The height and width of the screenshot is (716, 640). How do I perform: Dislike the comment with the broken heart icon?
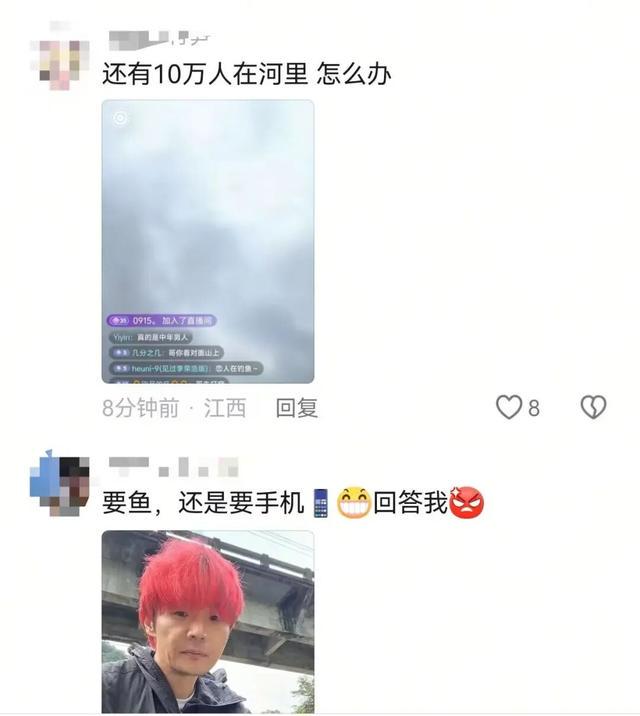[594, 407]
